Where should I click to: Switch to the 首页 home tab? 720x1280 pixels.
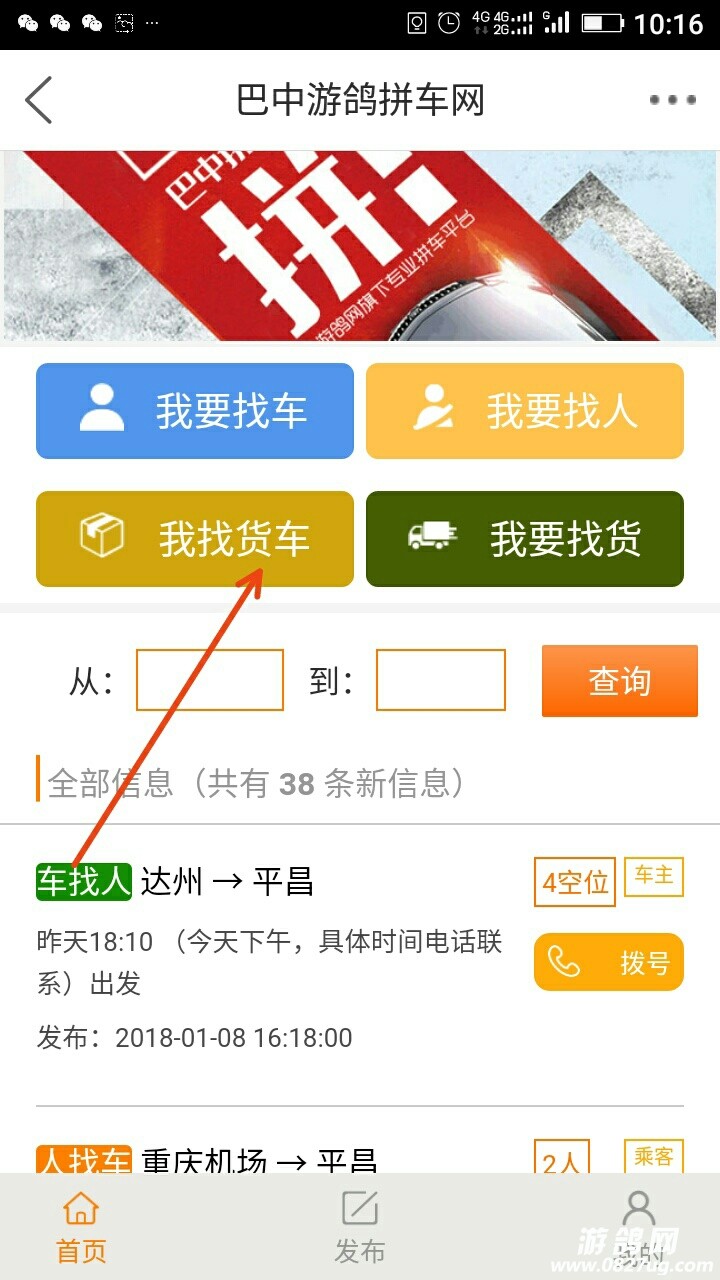81,1228
